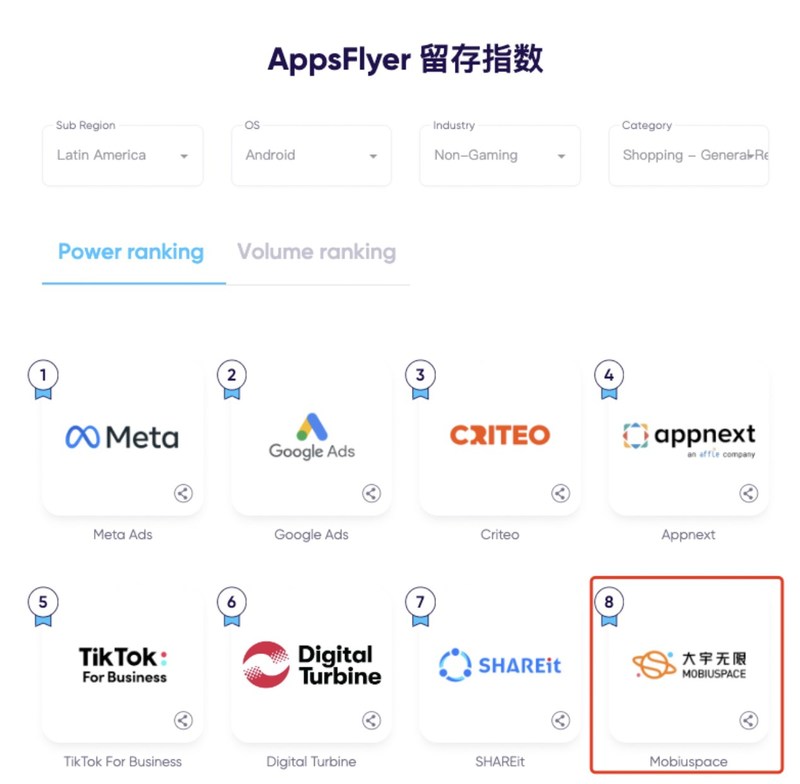Share the SHAREit ranking
800x784 pixels.
pos(560,720)
